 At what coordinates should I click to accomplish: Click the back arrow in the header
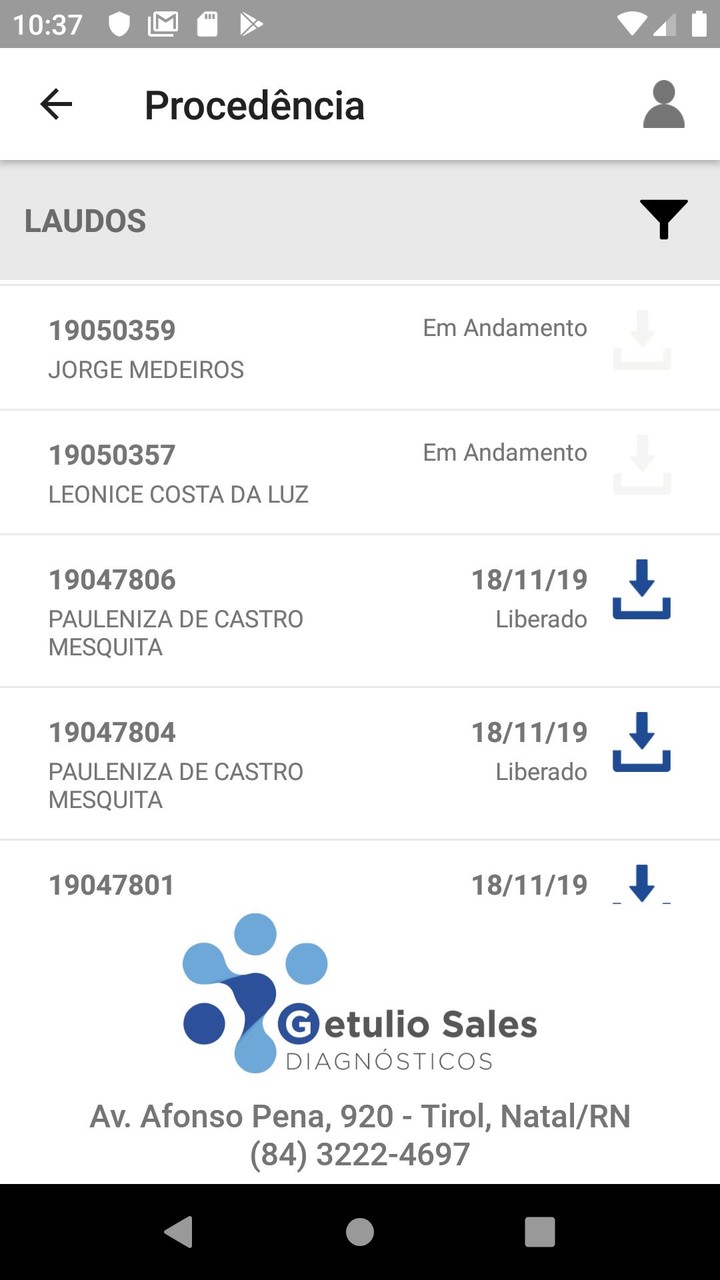[57, 104]
